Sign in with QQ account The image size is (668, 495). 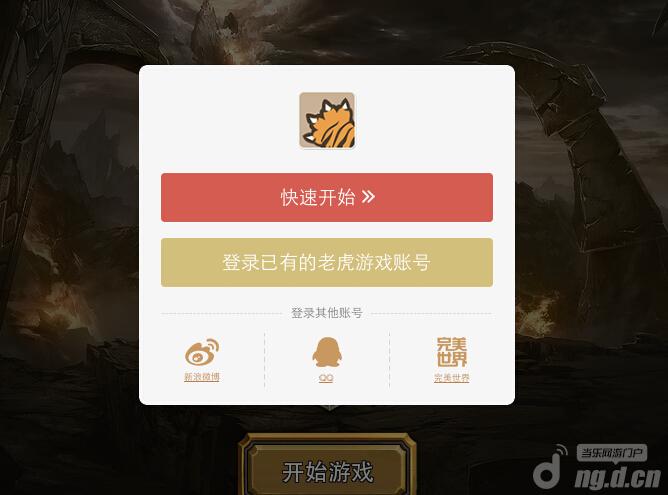326,359
